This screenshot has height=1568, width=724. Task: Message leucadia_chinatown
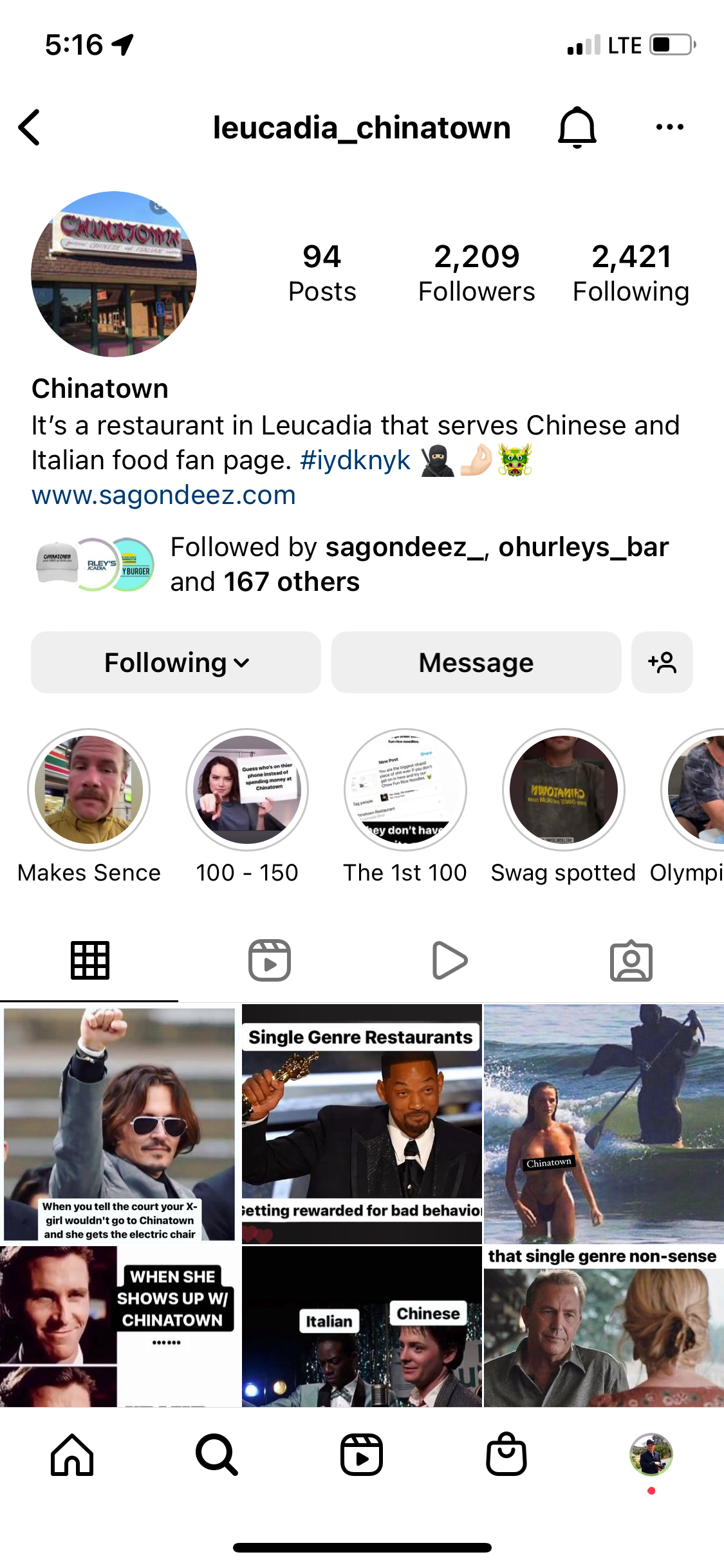[x=476, y=662]
